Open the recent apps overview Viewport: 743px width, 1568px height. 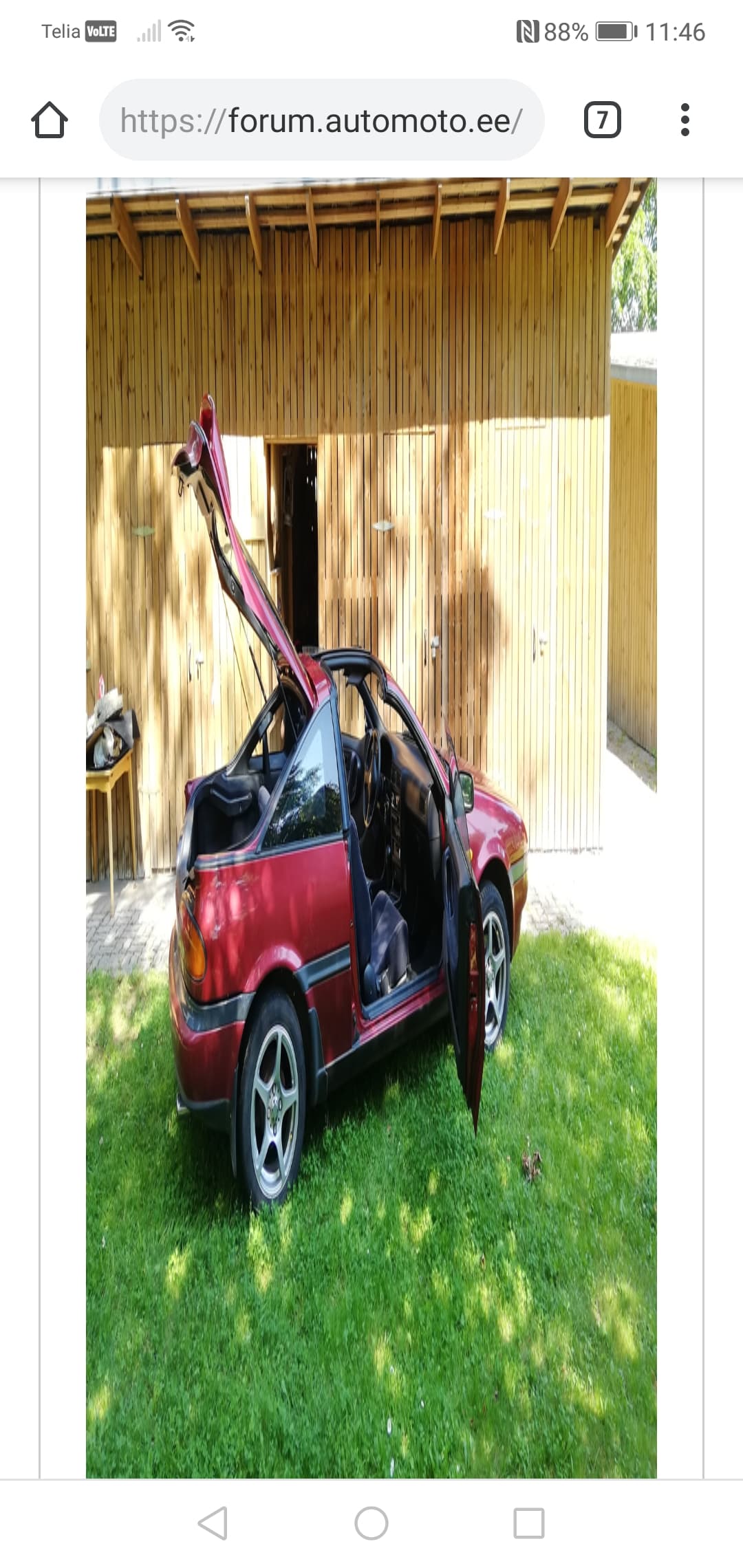point(529,1523)
